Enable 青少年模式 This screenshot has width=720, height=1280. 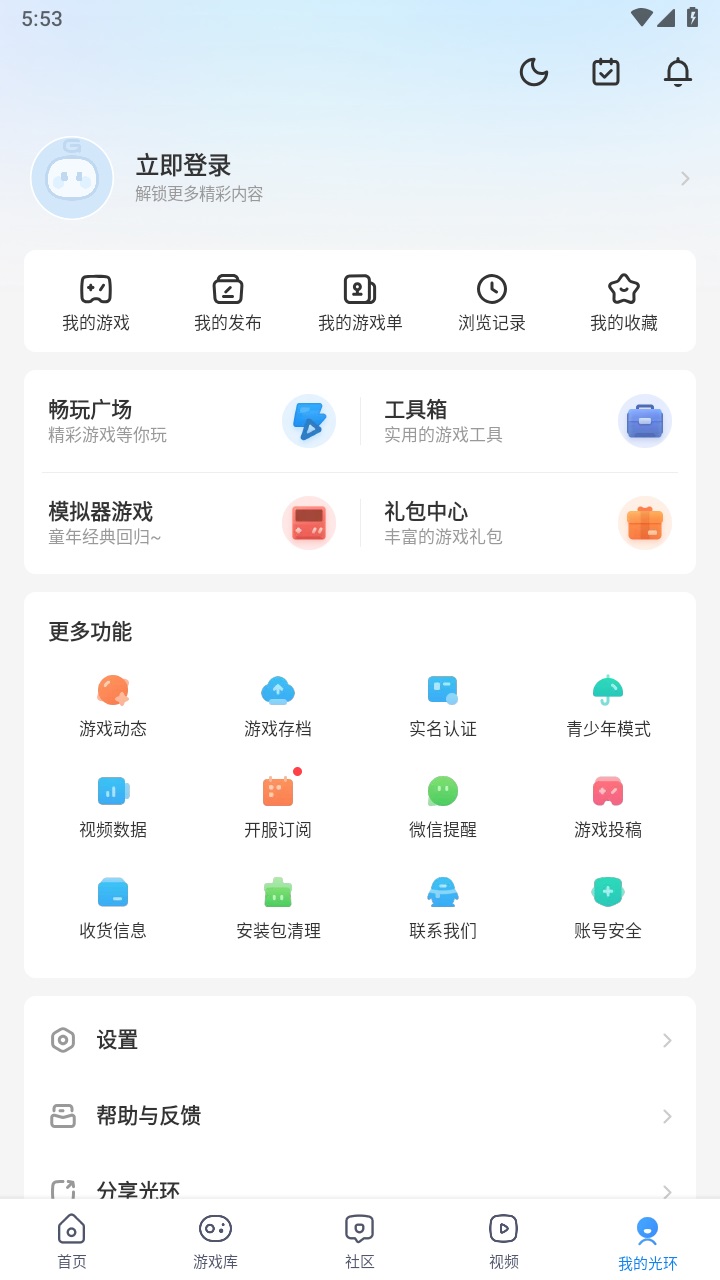tap(608, 706)
